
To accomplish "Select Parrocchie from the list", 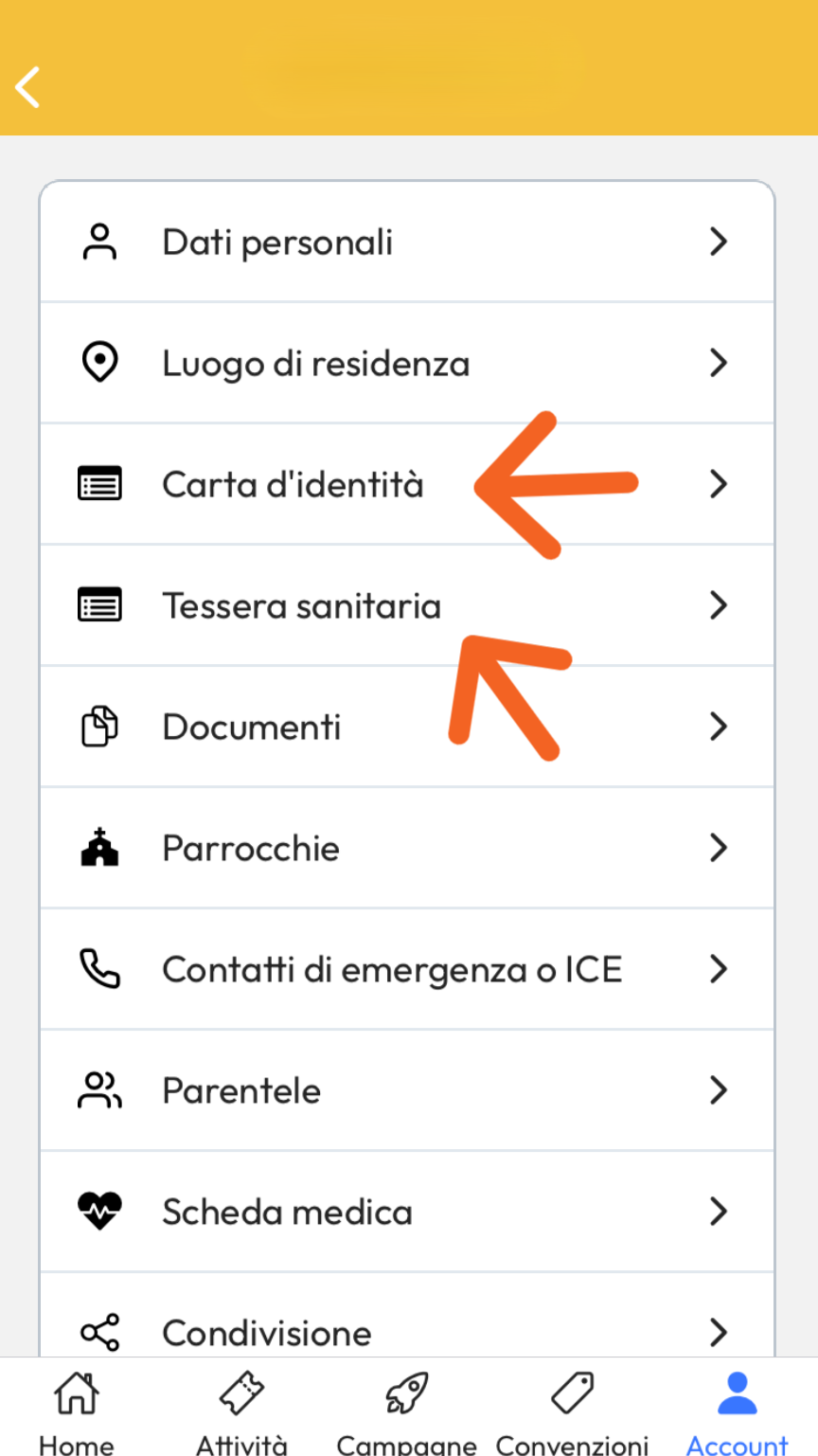I will point(407,849).
